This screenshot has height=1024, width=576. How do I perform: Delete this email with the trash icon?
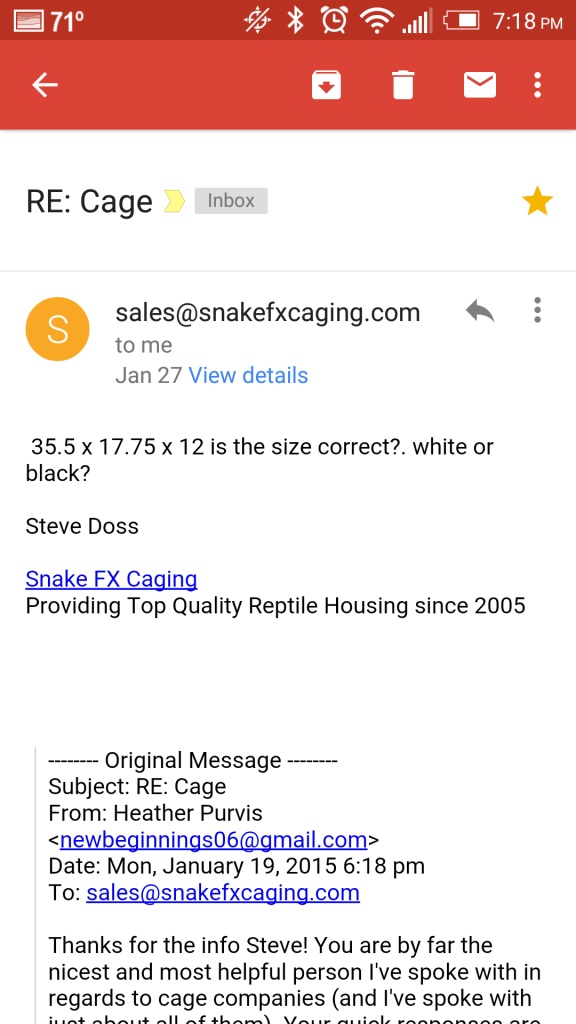[x=403, y=85]
